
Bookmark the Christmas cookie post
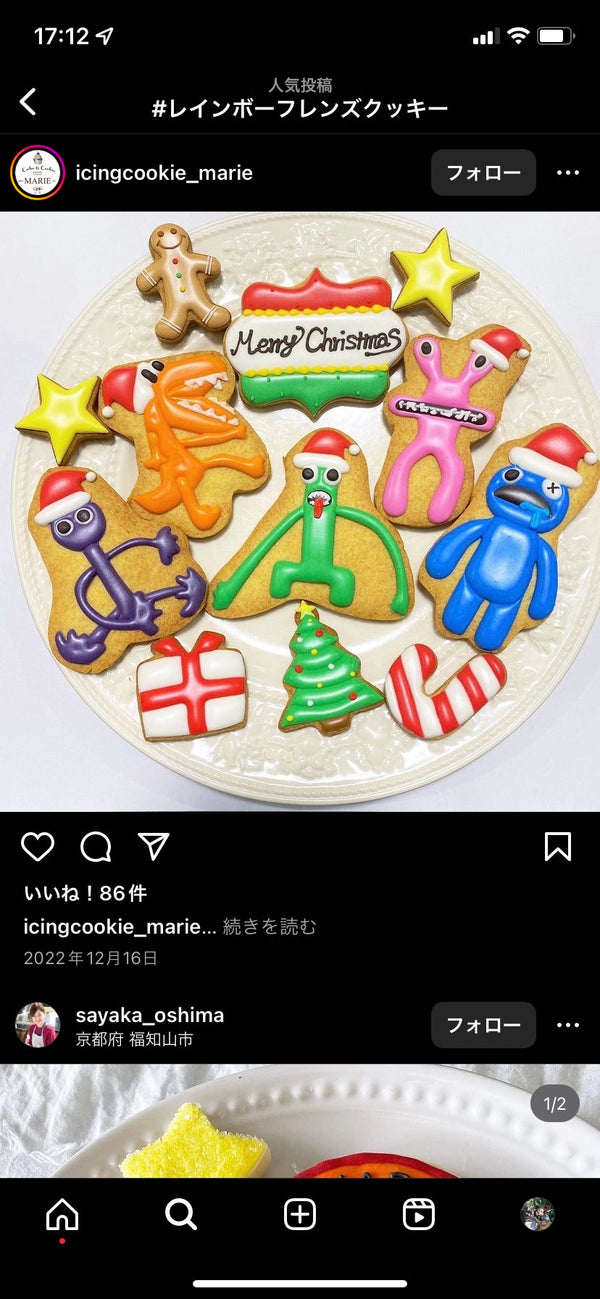tap(557, 847)
